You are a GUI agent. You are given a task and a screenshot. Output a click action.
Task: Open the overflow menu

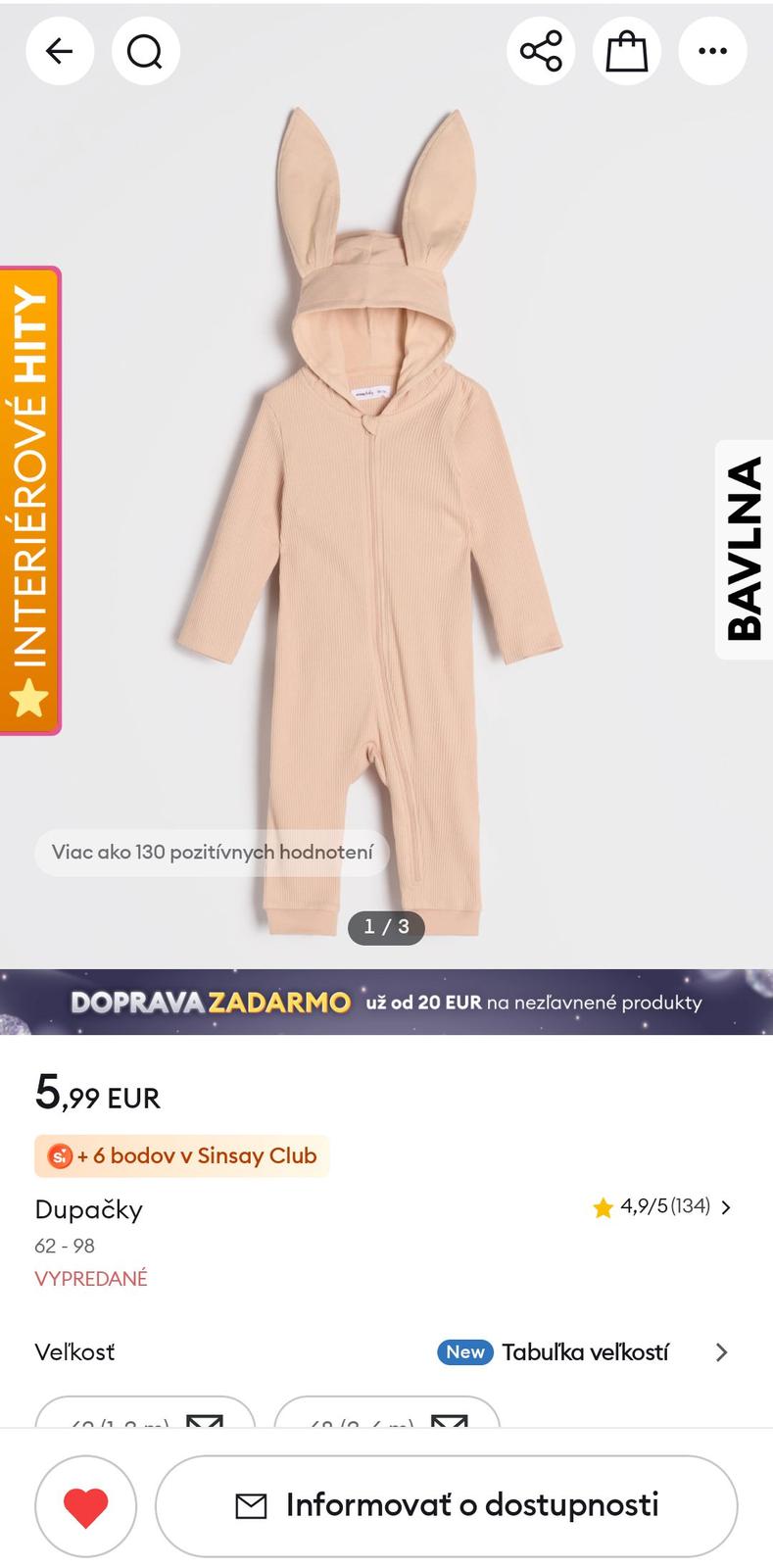[x=712, y=51]
